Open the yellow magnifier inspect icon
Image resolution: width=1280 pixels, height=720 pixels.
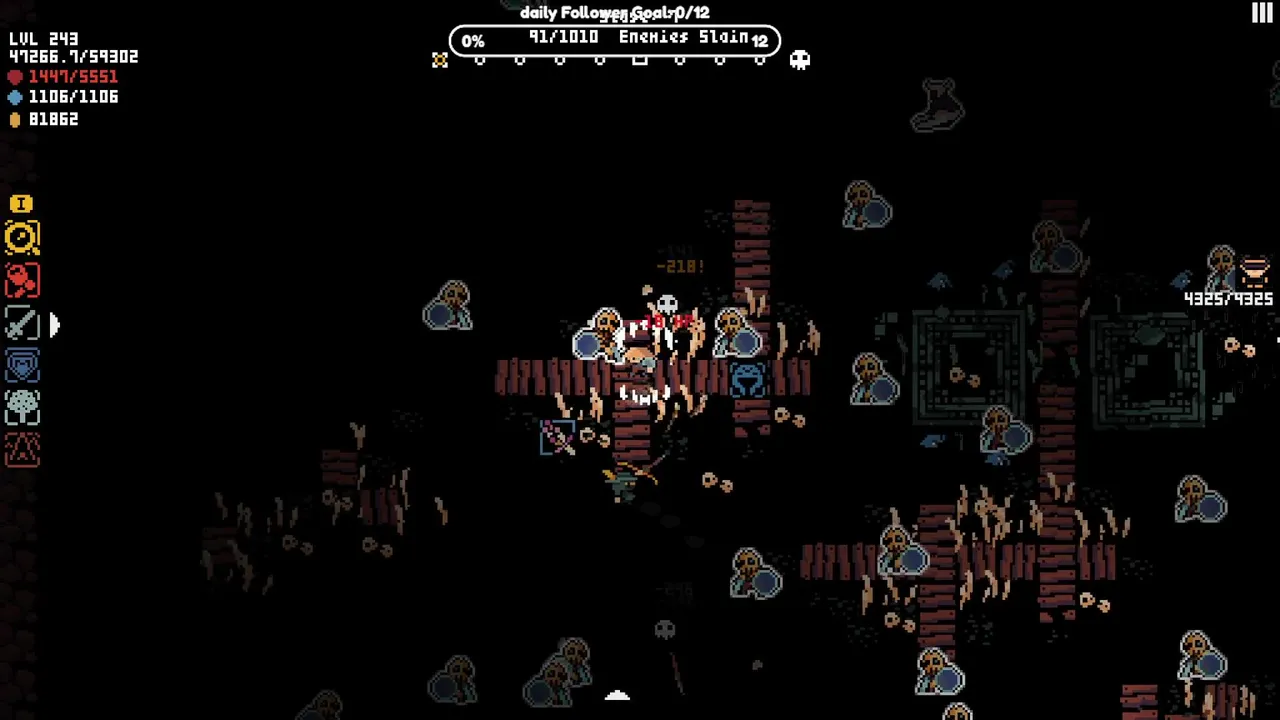22,238
